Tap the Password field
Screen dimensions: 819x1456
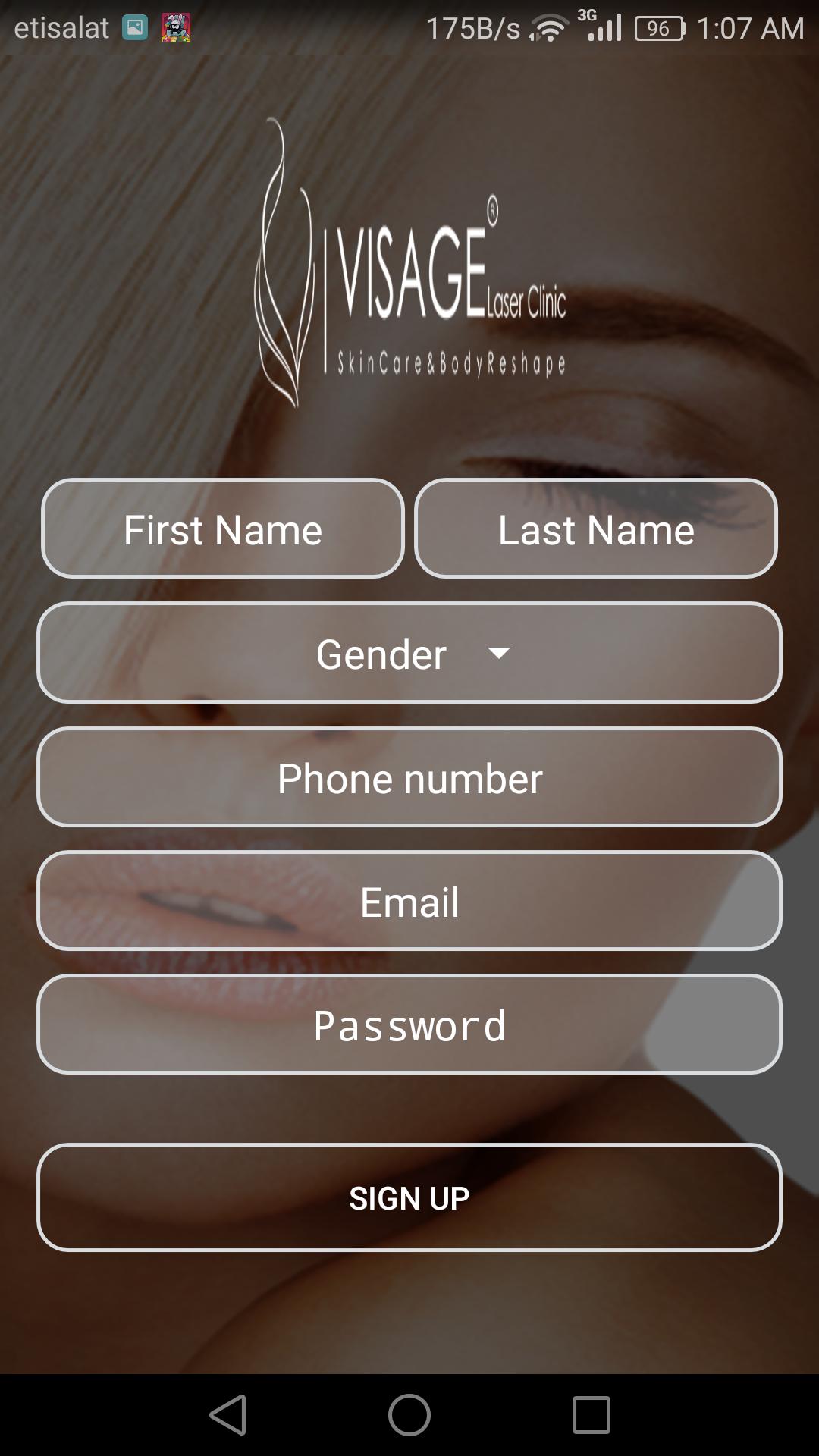pos(409,1025)
